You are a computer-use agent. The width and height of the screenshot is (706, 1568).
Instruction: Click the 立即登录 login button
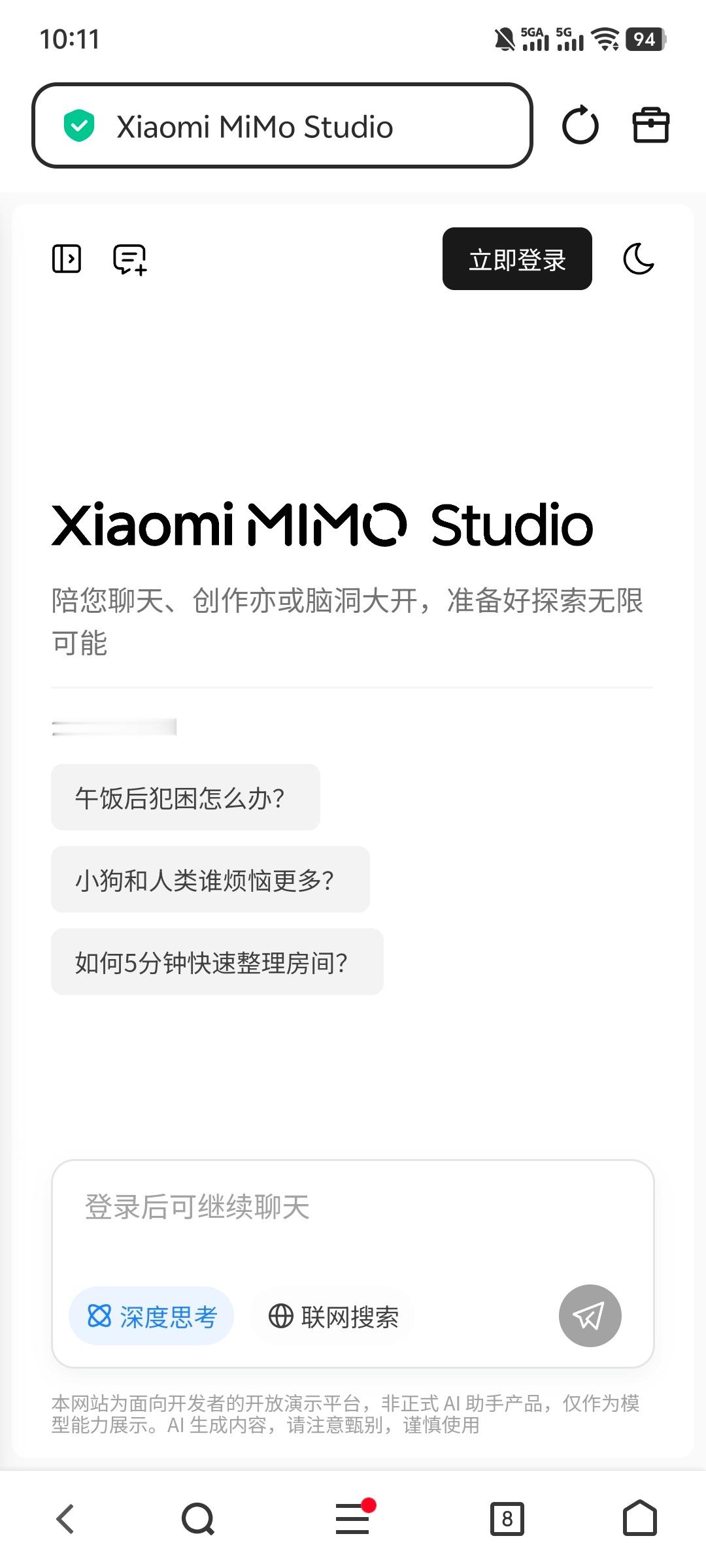pos(516,259)
